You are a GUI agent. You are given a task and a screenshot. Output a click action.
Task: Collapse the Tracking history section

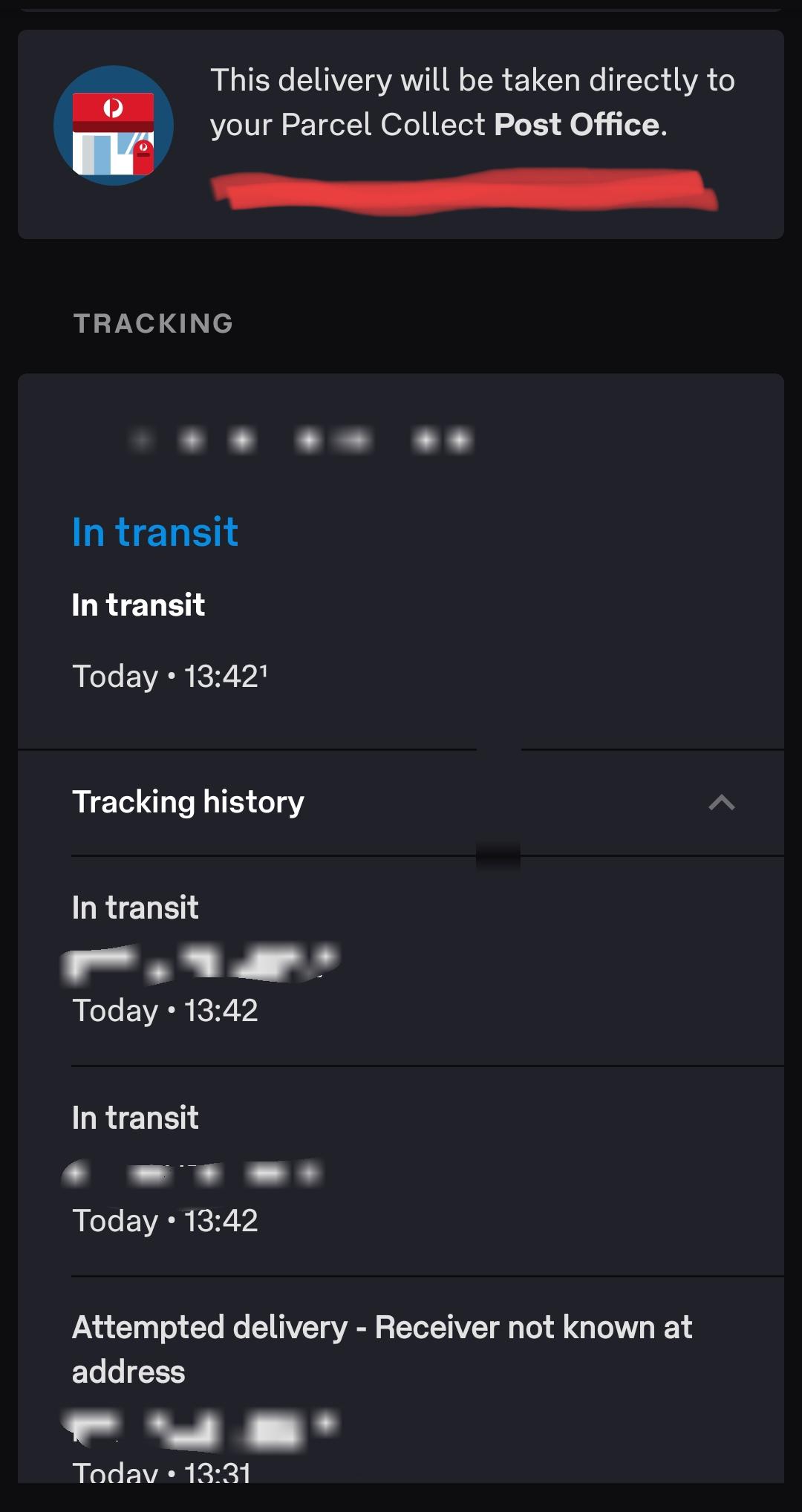[720, 804]
